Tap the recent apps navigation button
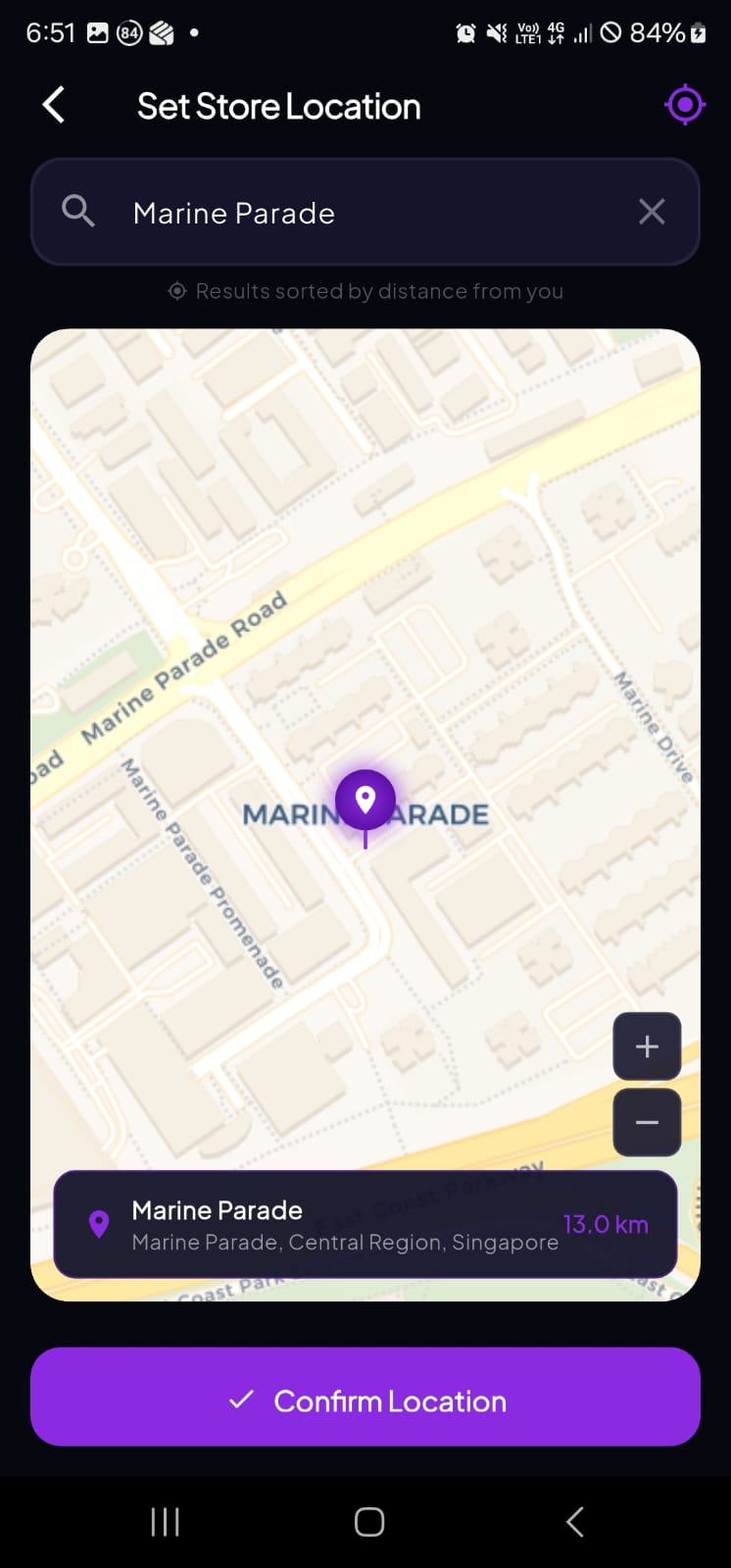Screen dimensions: 731x1568 click(165, 1522)
